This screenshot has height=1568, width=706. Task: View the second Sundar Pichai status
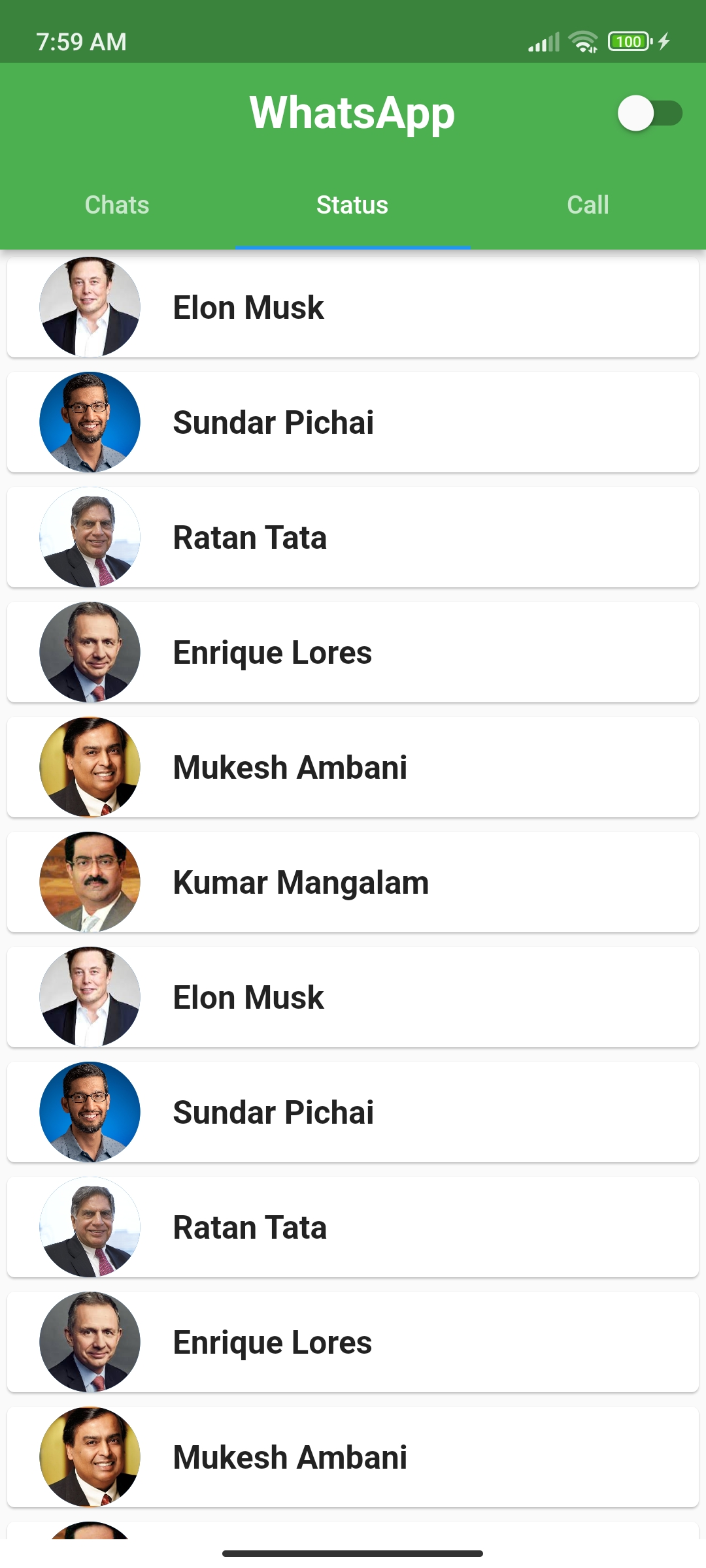[x=353, y=1112]
